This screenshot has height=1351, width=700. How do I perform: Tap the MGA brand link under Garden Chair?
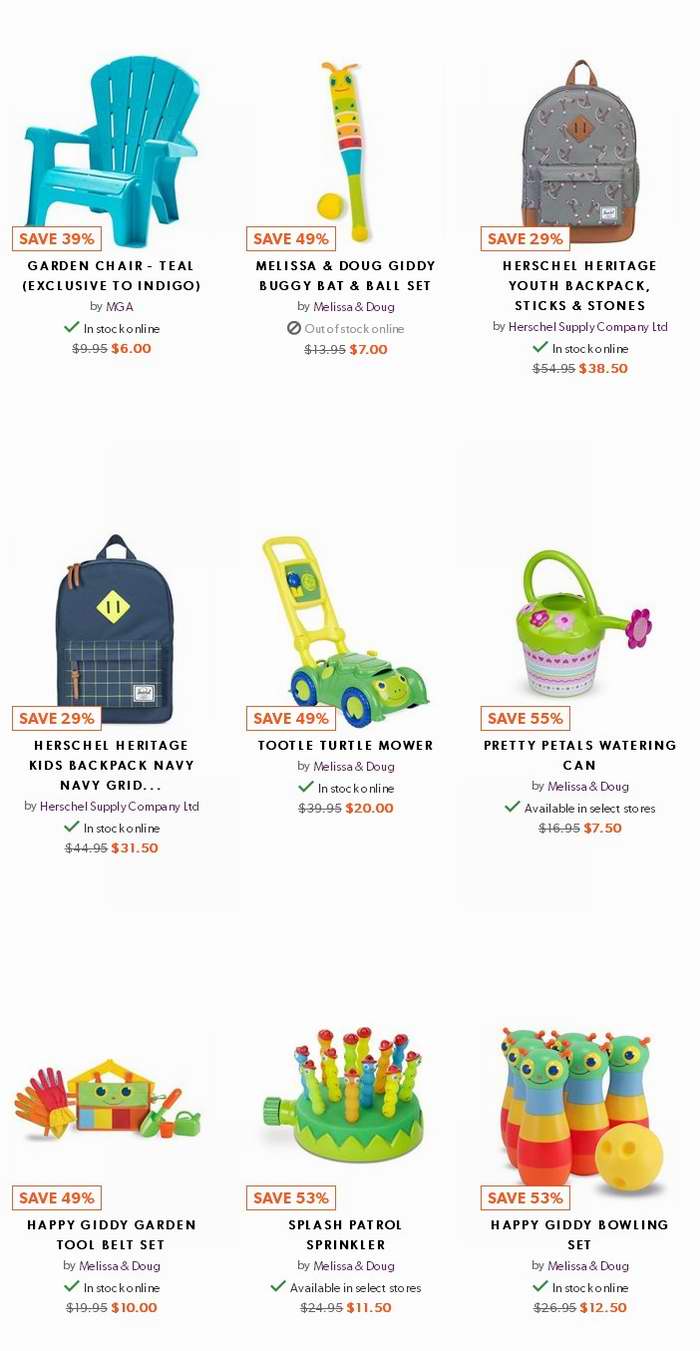(119, 307)
